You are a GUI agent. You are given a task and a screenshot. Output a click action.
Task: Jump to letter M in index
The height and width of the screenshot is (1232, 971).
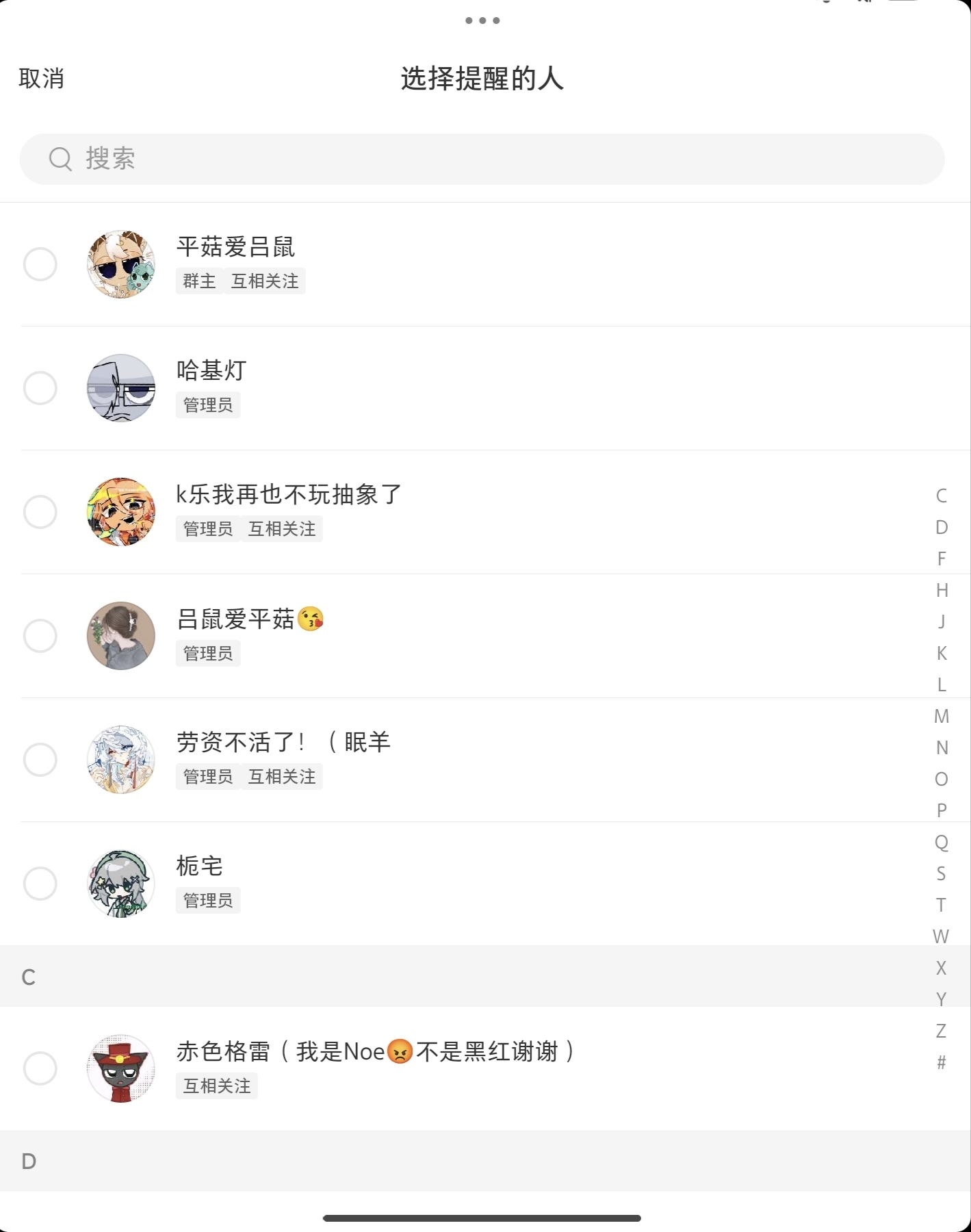click(x=942, y=717)
